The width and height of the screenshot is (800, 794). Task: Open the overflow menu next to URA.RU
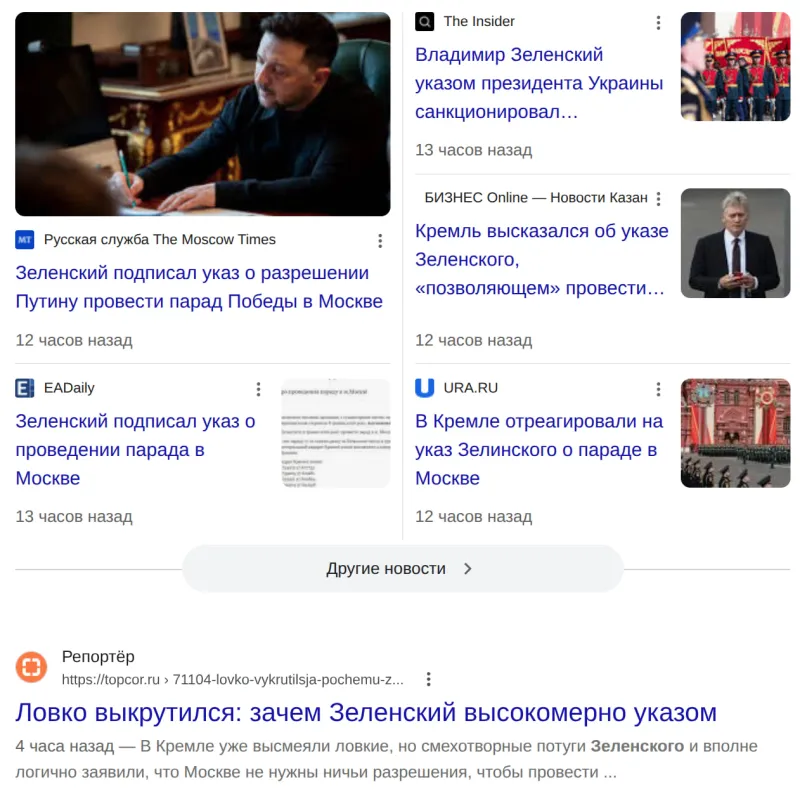click(x=658, y=389)
